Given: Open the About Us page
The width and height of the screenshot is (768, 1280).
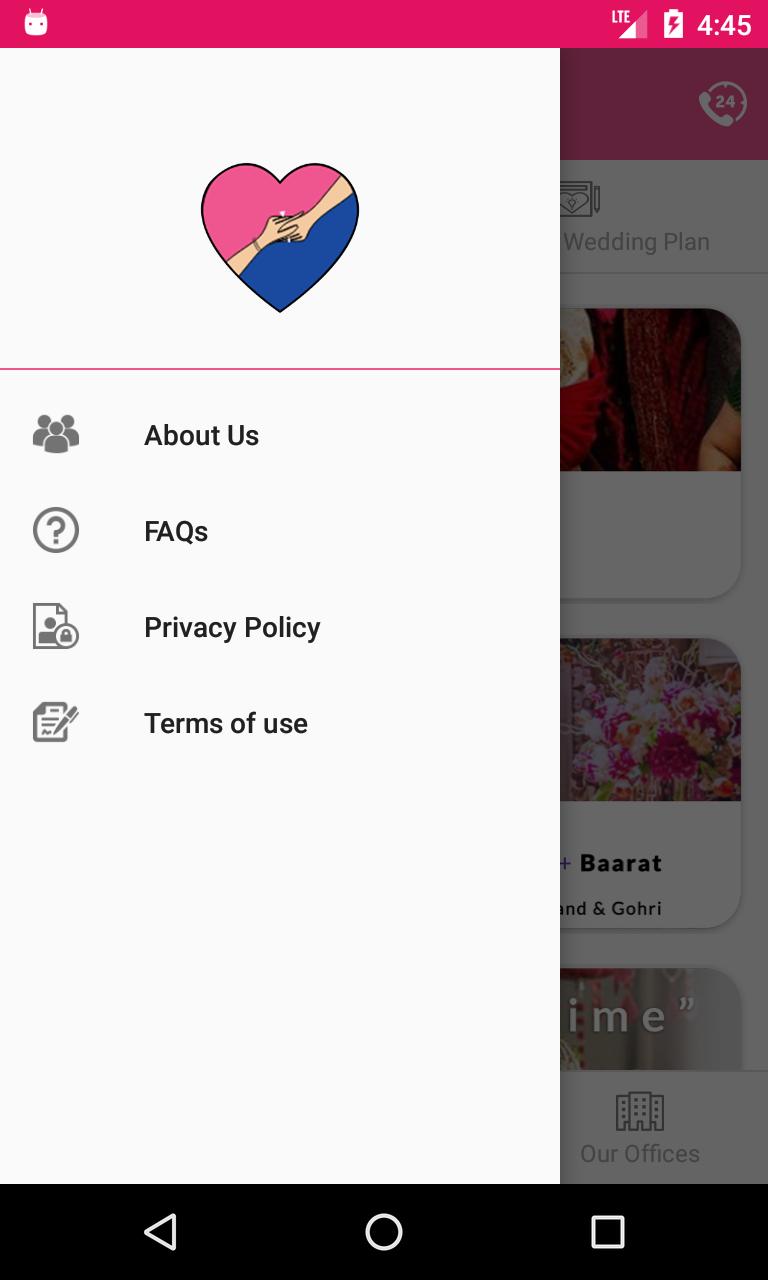Looking at the screenshot, I should [x=201, y=435].
